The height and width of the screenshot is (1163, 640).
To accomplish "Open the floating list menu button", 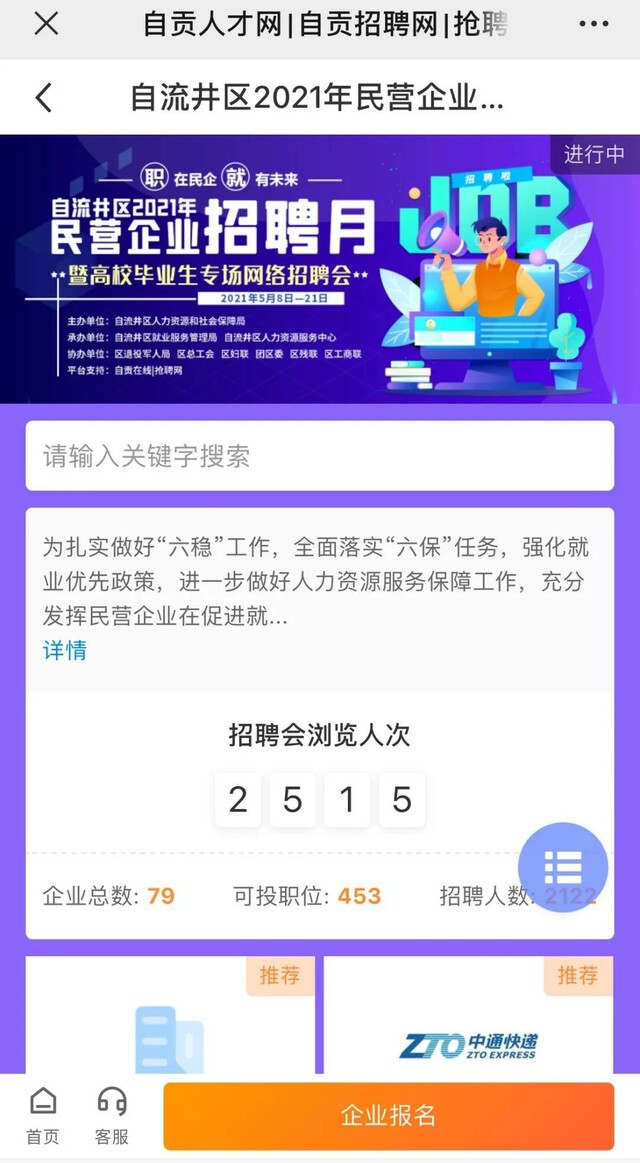I will [x=563, y=867].
